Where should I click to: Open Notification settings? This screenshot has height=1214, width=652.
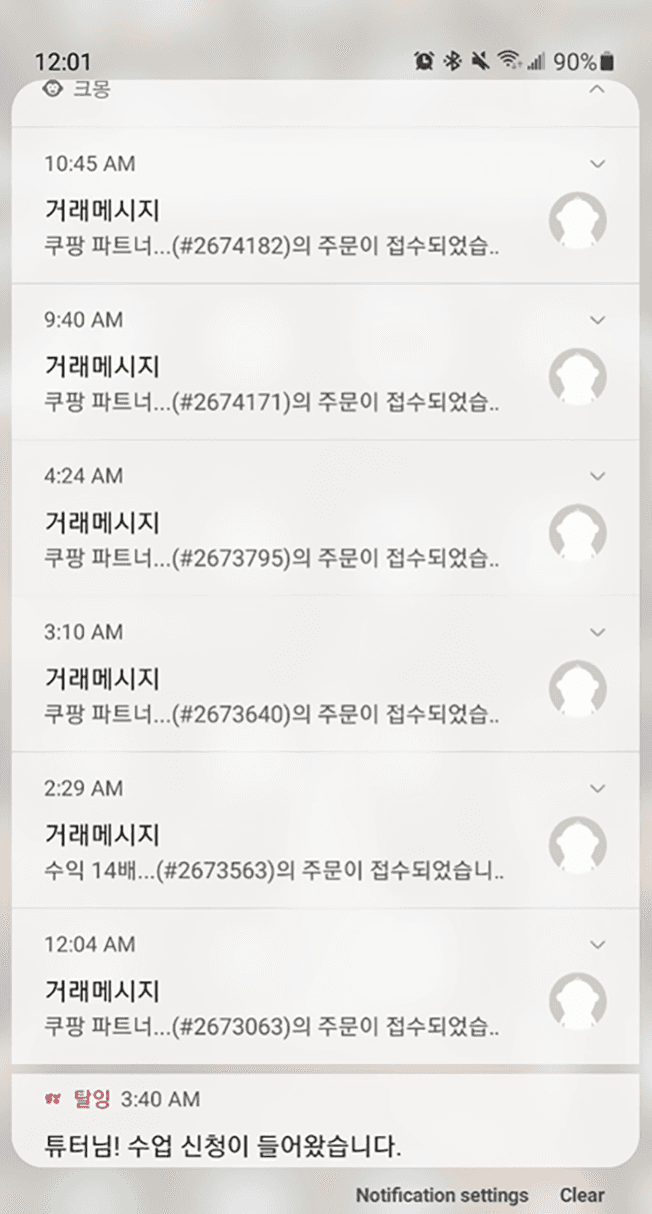(x=442, y=1195)
